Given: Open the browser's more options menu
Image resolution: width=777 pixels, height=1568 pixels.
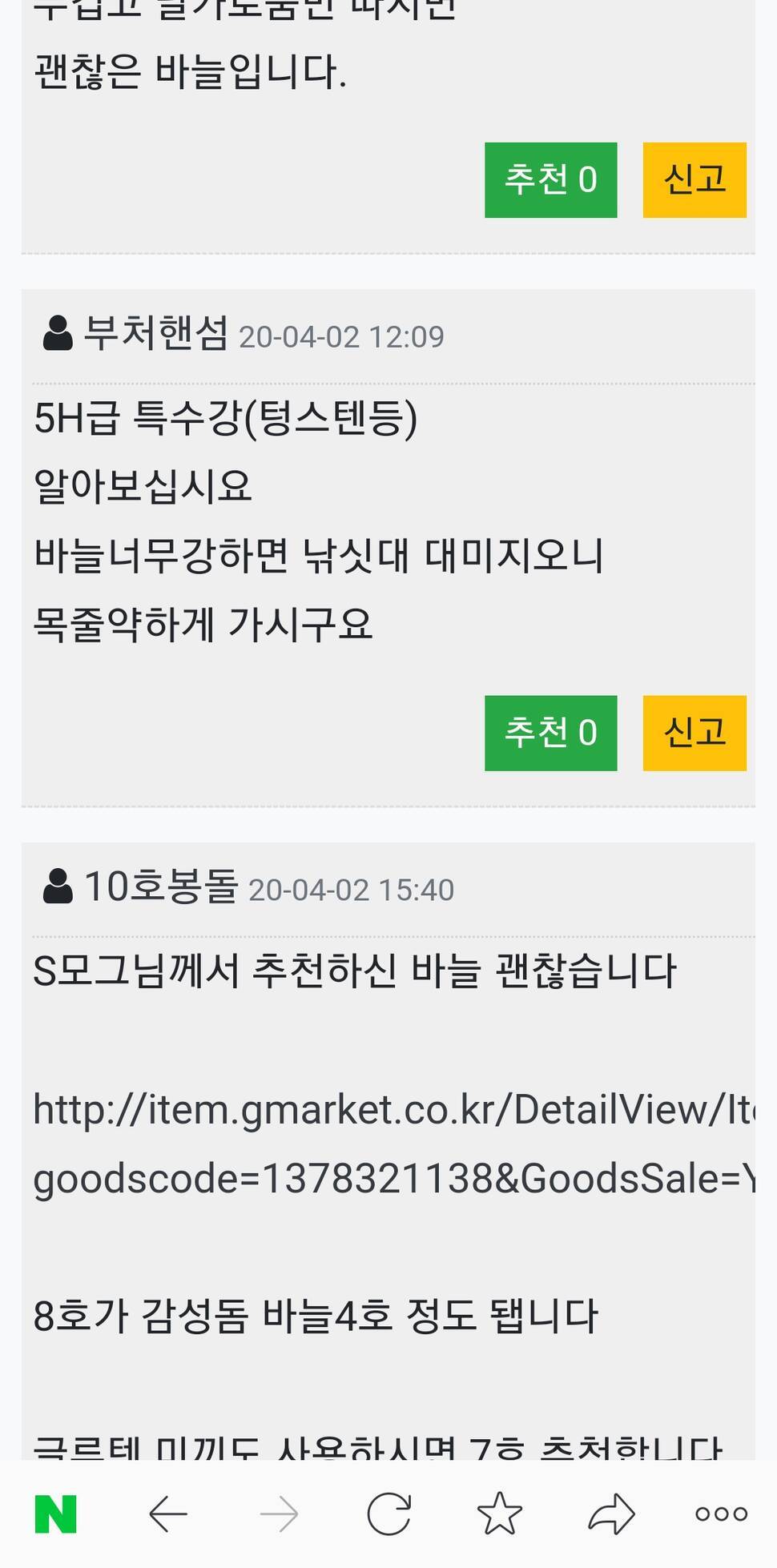Looking at the screenshot, I should click(721, 1514).
